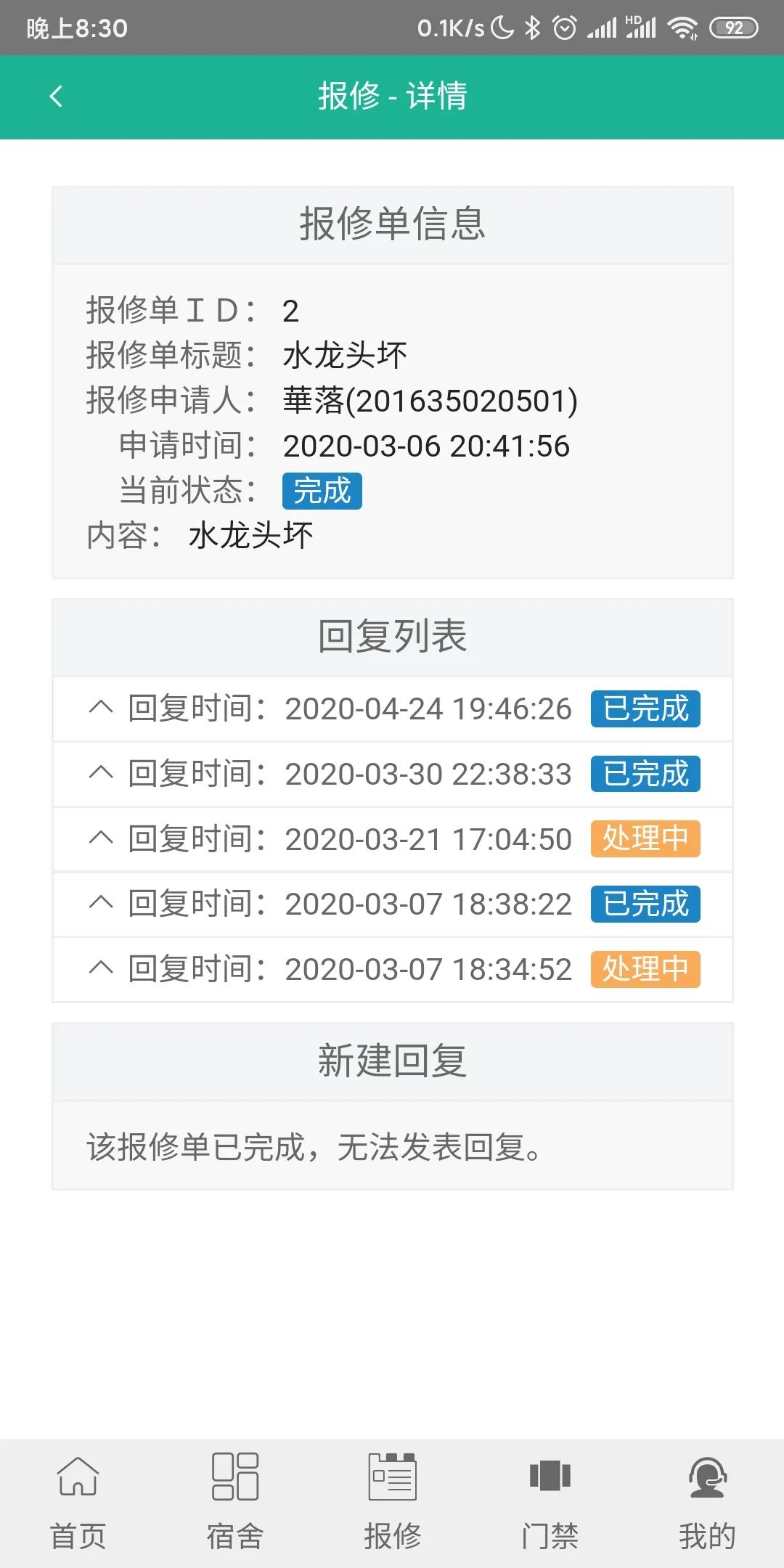This screenshot has width=784, height=1568.
Task: Open the 门禁 tab
Action: (x=550, y=1503)
